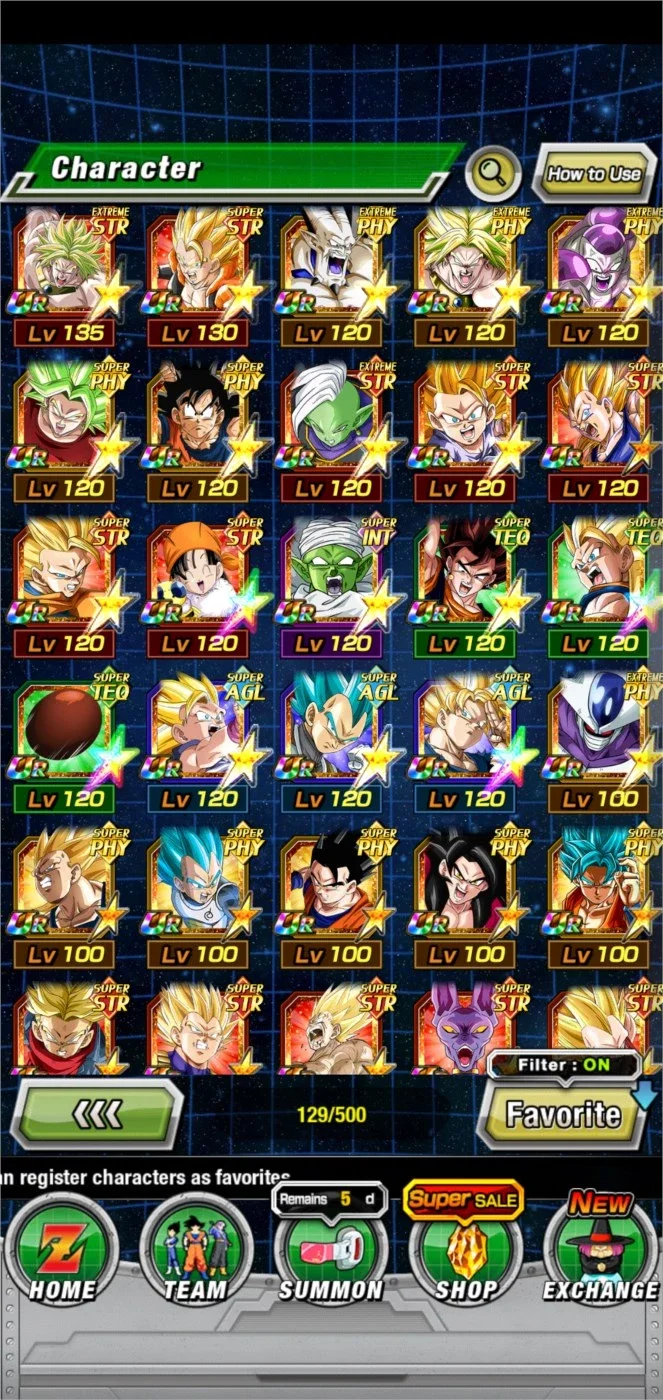Viewport: 663px width, 1400px height.
Task: Select the Lv 120 Super INT Piccolo card
Action: (333, 586)
